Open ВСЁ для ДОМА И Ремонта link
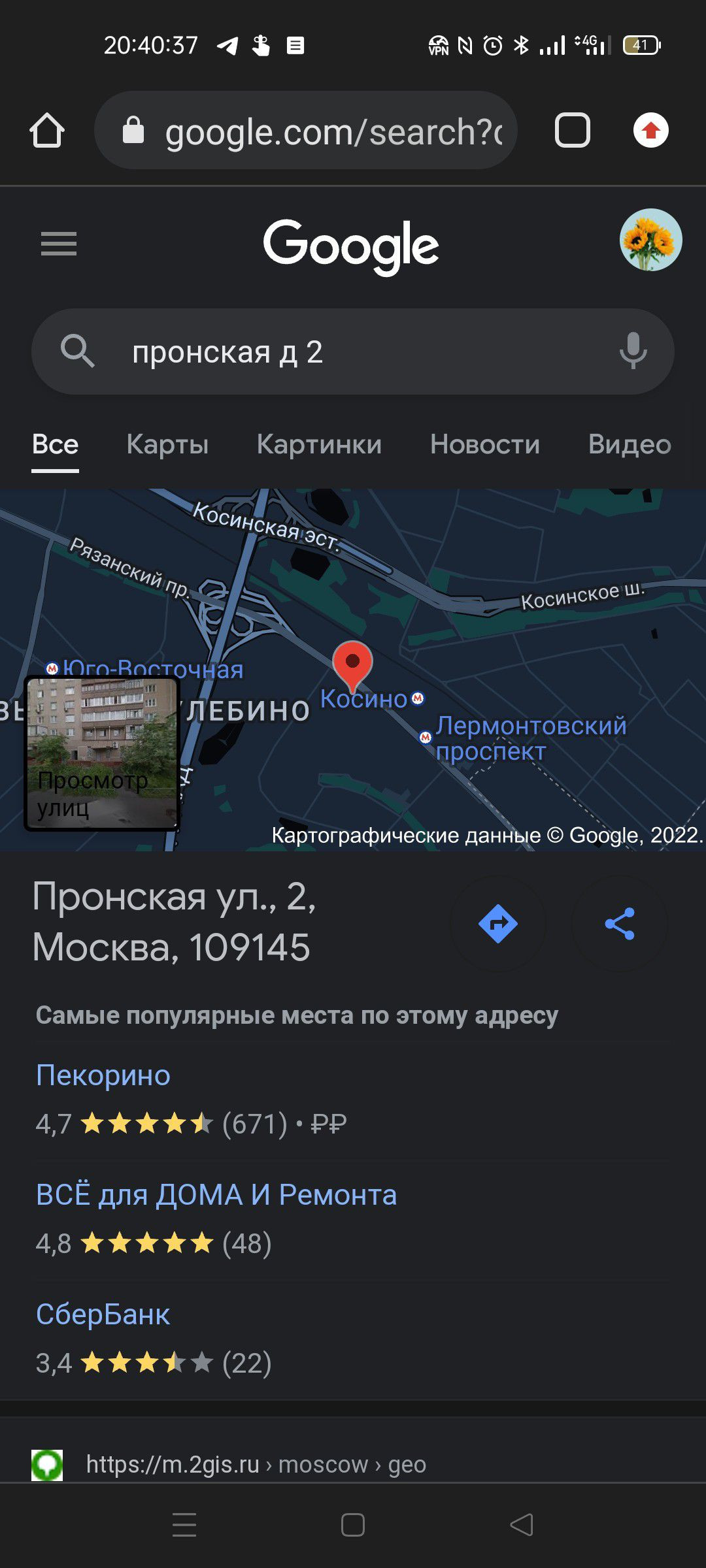The width and height of the screenshot is (706, 1568). point(216,1195)
